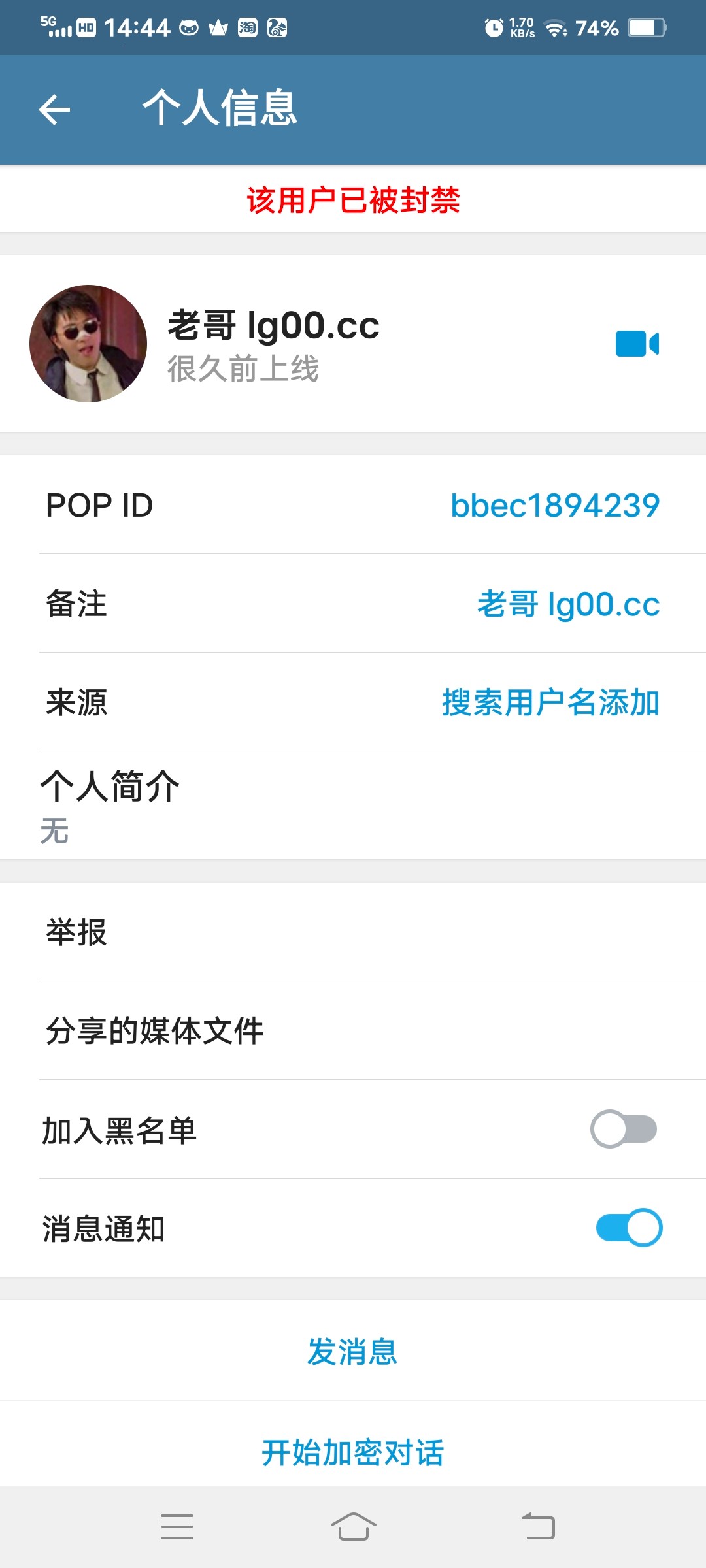
Task: Open 举报 to report this user
Action: [353, 932]
